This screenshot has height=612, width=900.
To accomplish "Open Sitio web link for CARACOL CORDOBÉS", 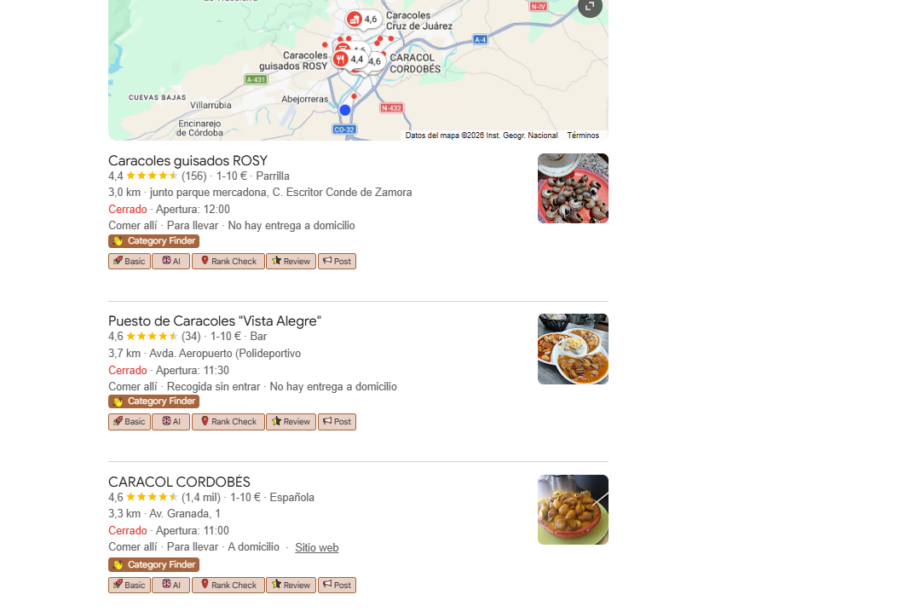I will pos(316,548).
